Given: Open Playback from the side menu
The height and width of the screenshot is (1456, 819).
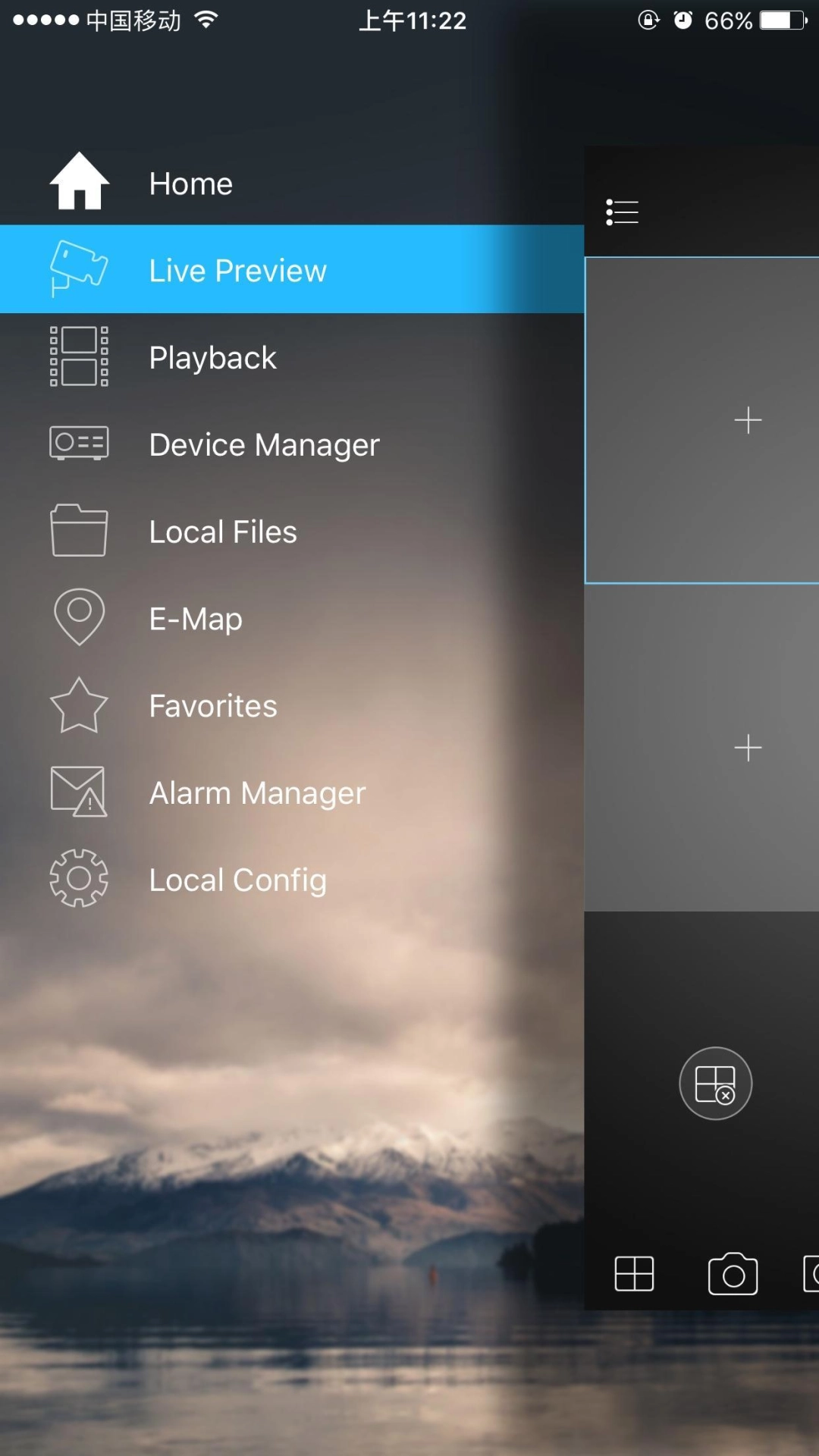Looking at the screenshot, I should pyautogui.click(x=212, y=357).
